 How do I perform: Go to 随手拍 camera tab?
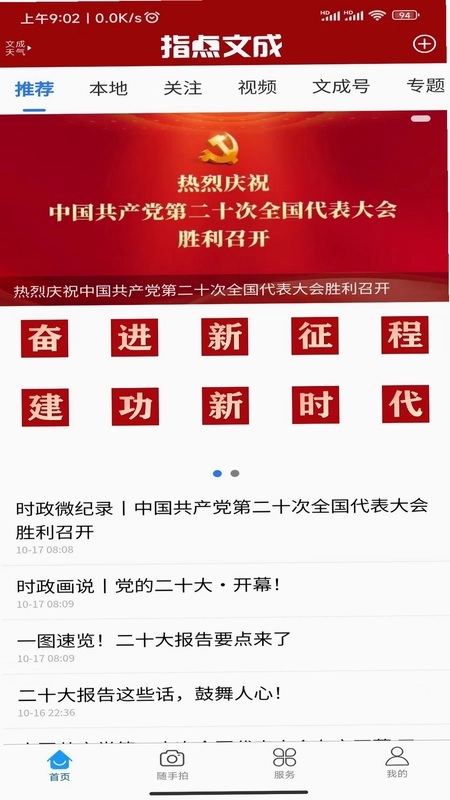[172, 764]
